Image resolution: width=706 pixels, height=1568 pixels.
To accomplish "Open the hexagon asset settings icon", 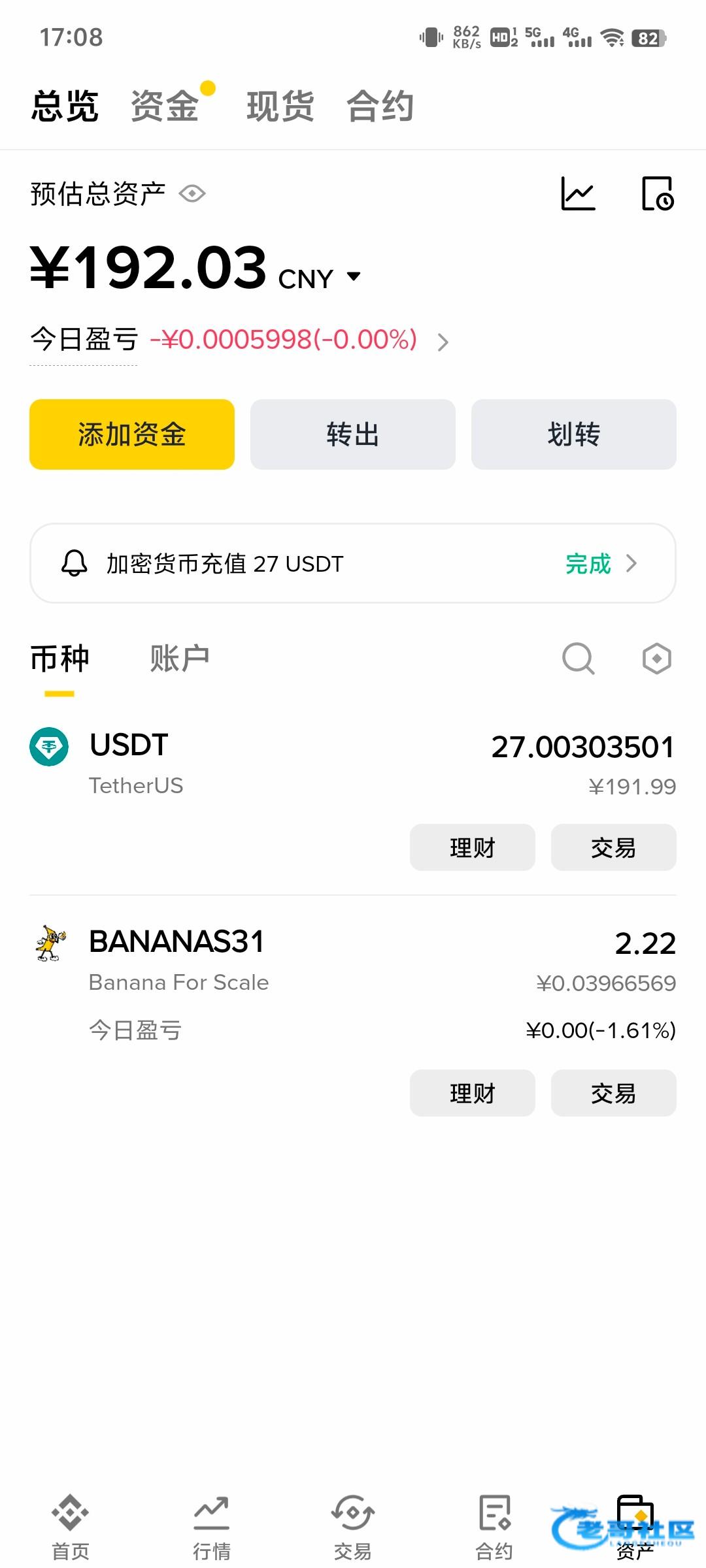I will point(656,658).
